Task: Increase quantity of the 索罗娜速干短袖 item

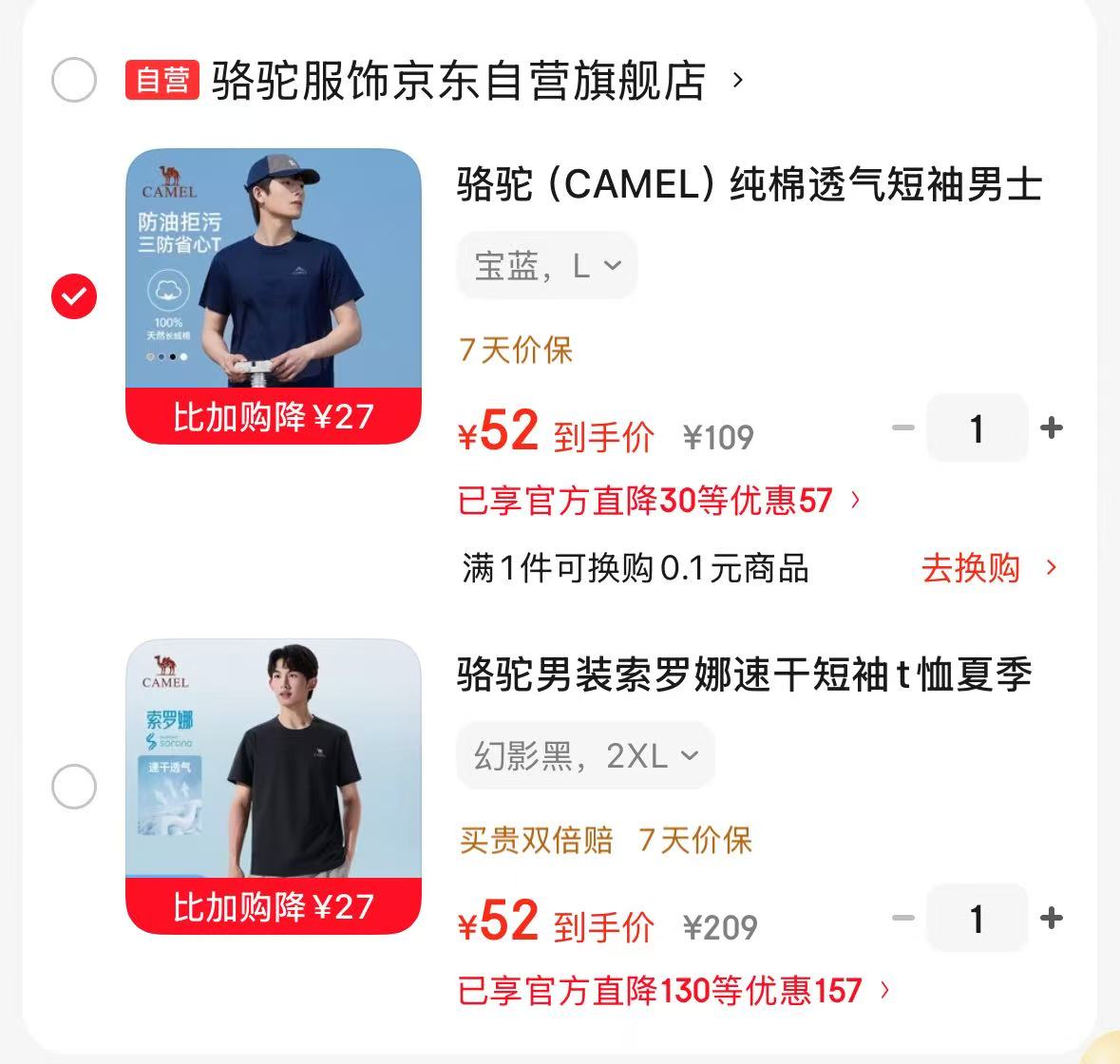Action: [1051, 919]
